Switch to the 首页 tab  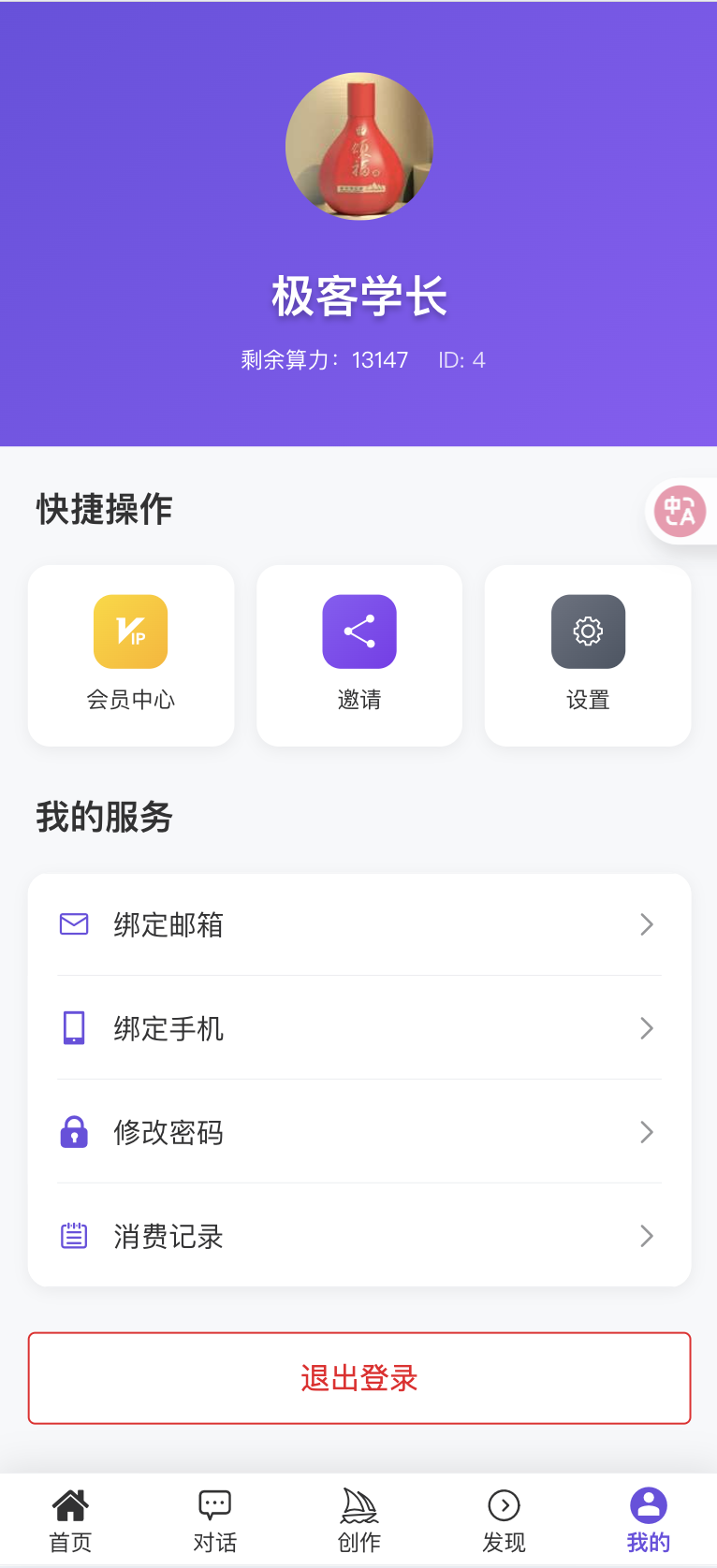pyautogui.click(x=71, y=1521)
